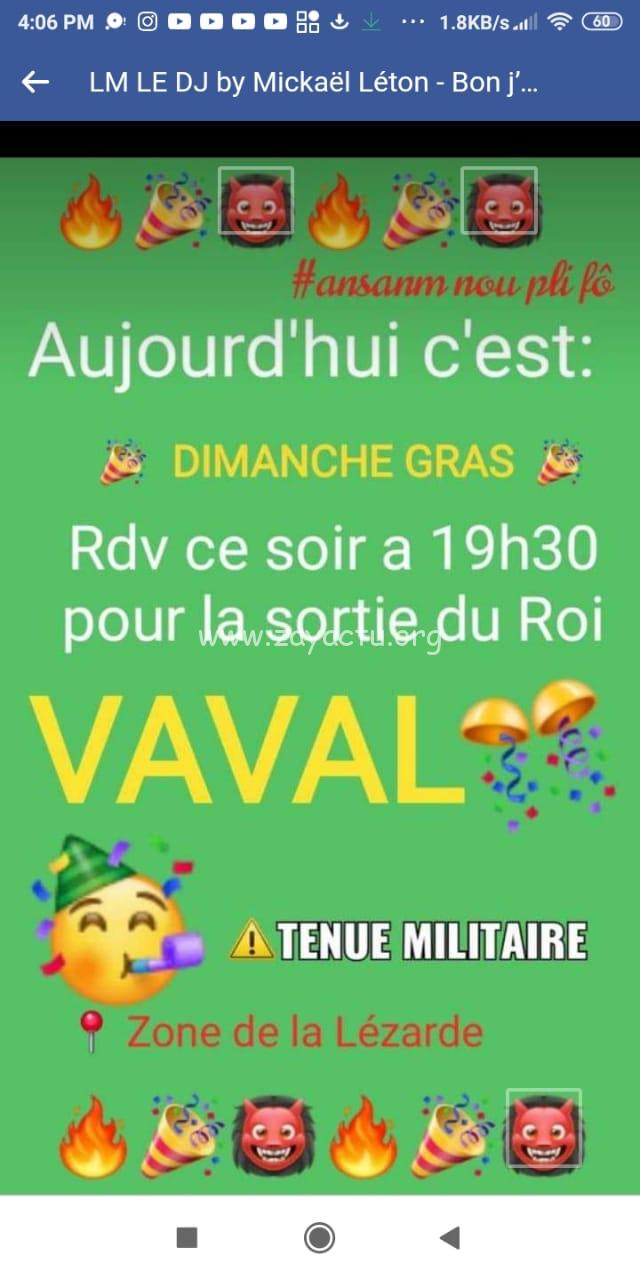
Task: Open the Dimanche Gras poster image
Action: pyautogui.click(x=320, y=676)
